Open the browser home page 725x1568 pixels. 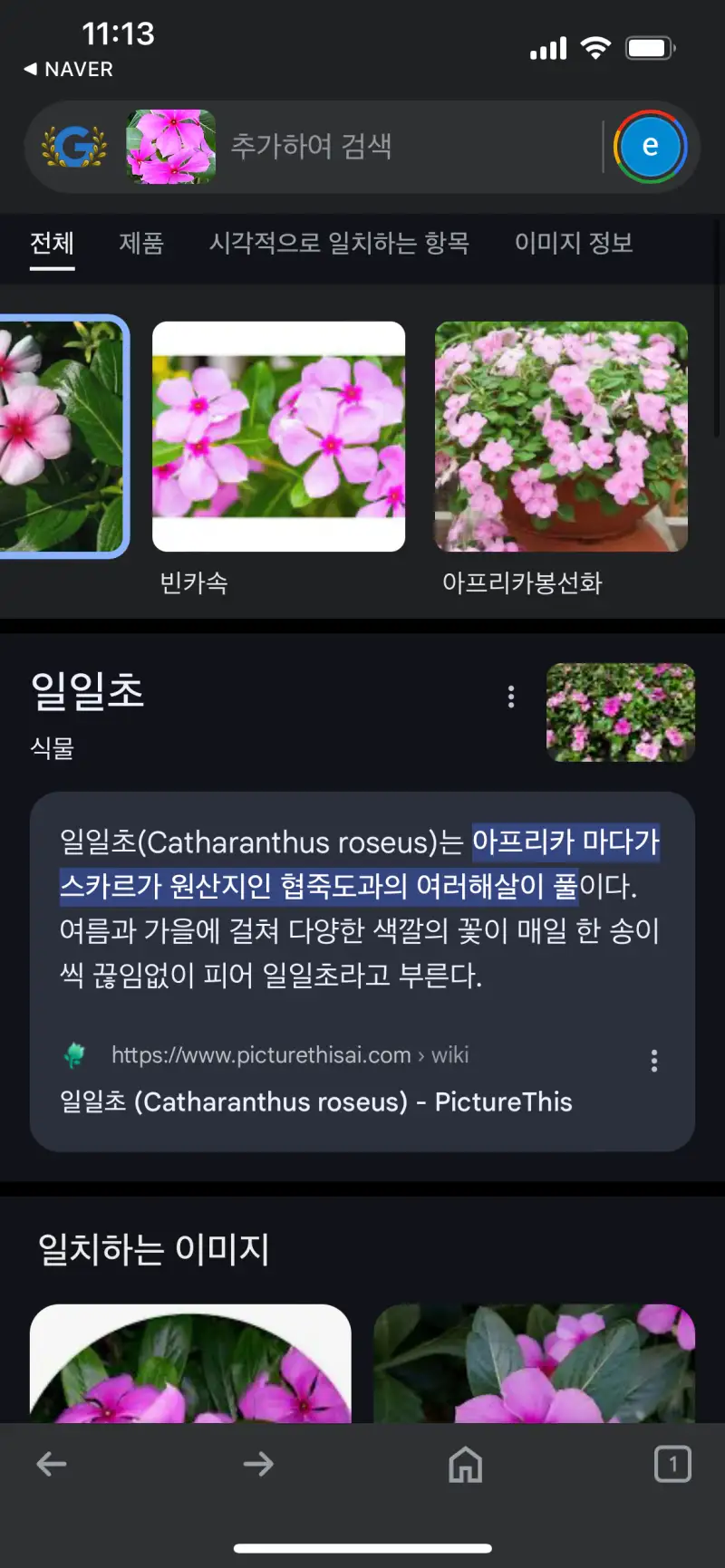[x=466, y=1464]
